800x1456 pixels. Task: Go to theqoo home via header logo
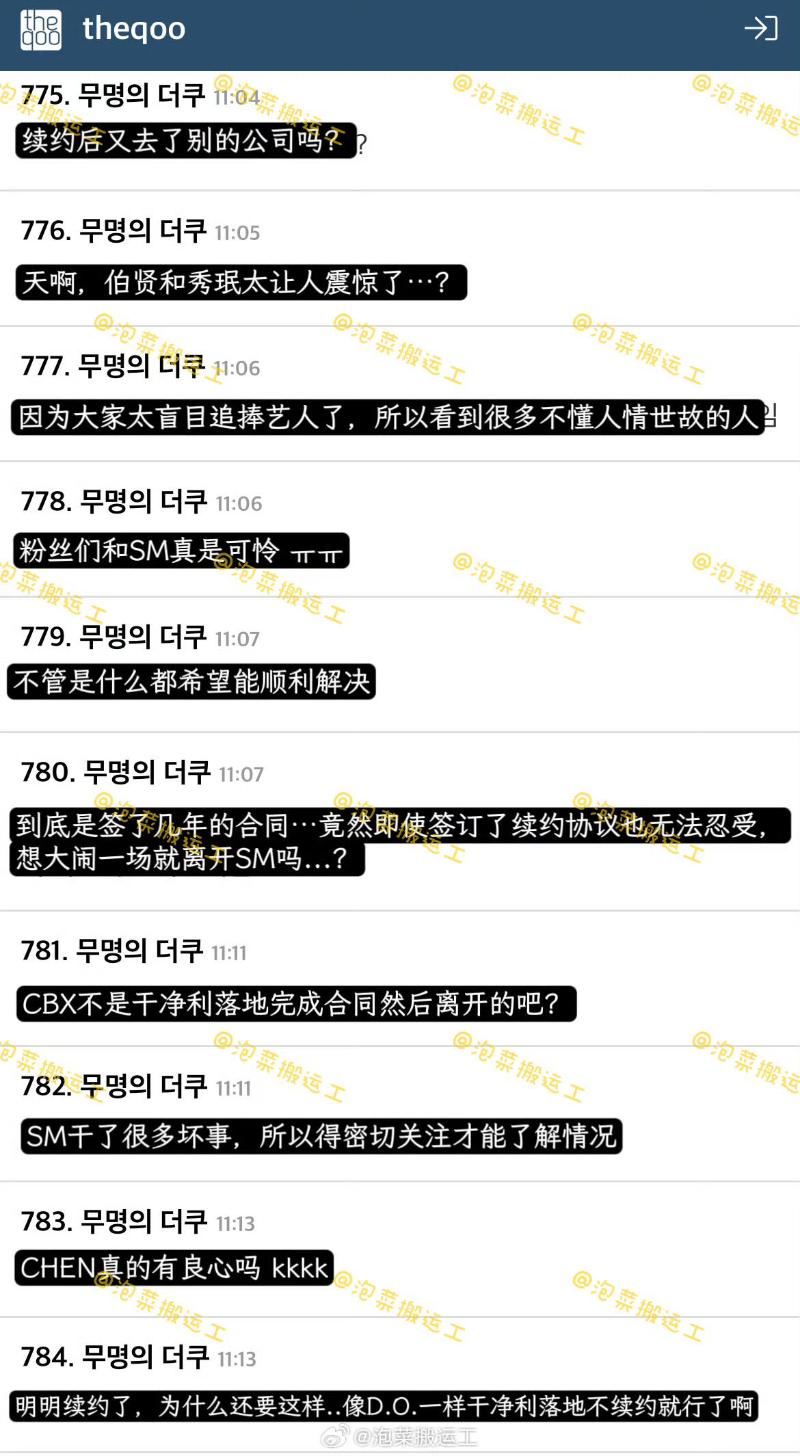point(41,30)
